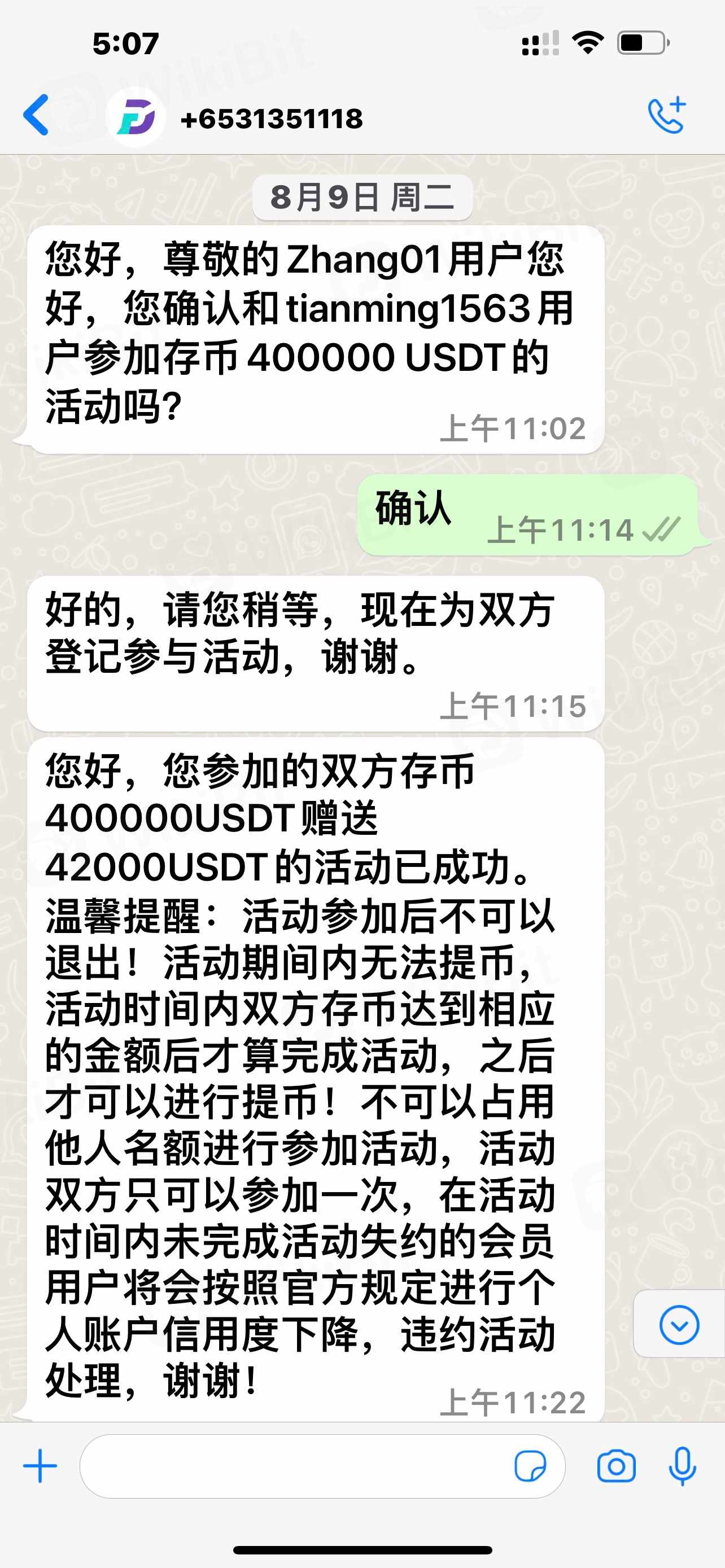Launch the camera to send a photo
725x1568 pixels.
tap(616, 1466)
